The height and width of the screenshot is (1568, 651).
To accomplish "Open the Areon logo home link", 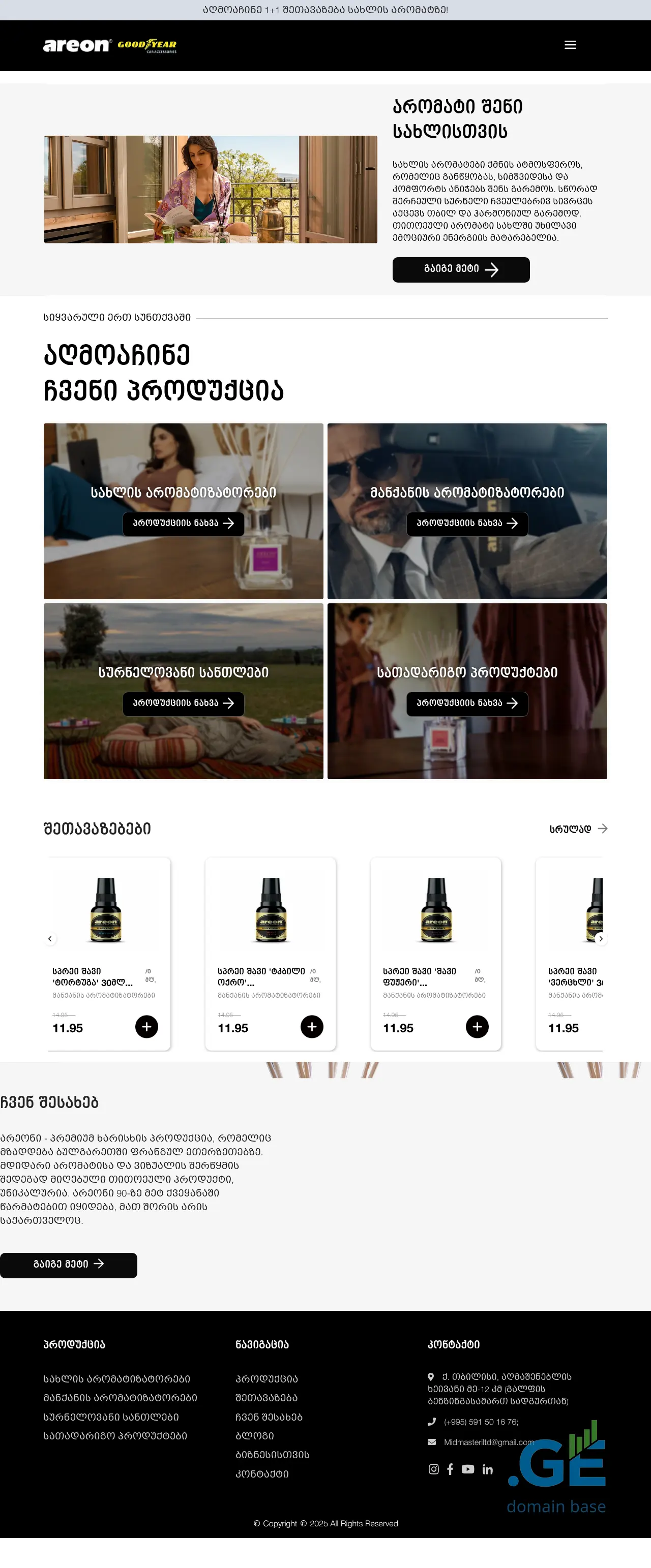I will click(x=77, y=45).
